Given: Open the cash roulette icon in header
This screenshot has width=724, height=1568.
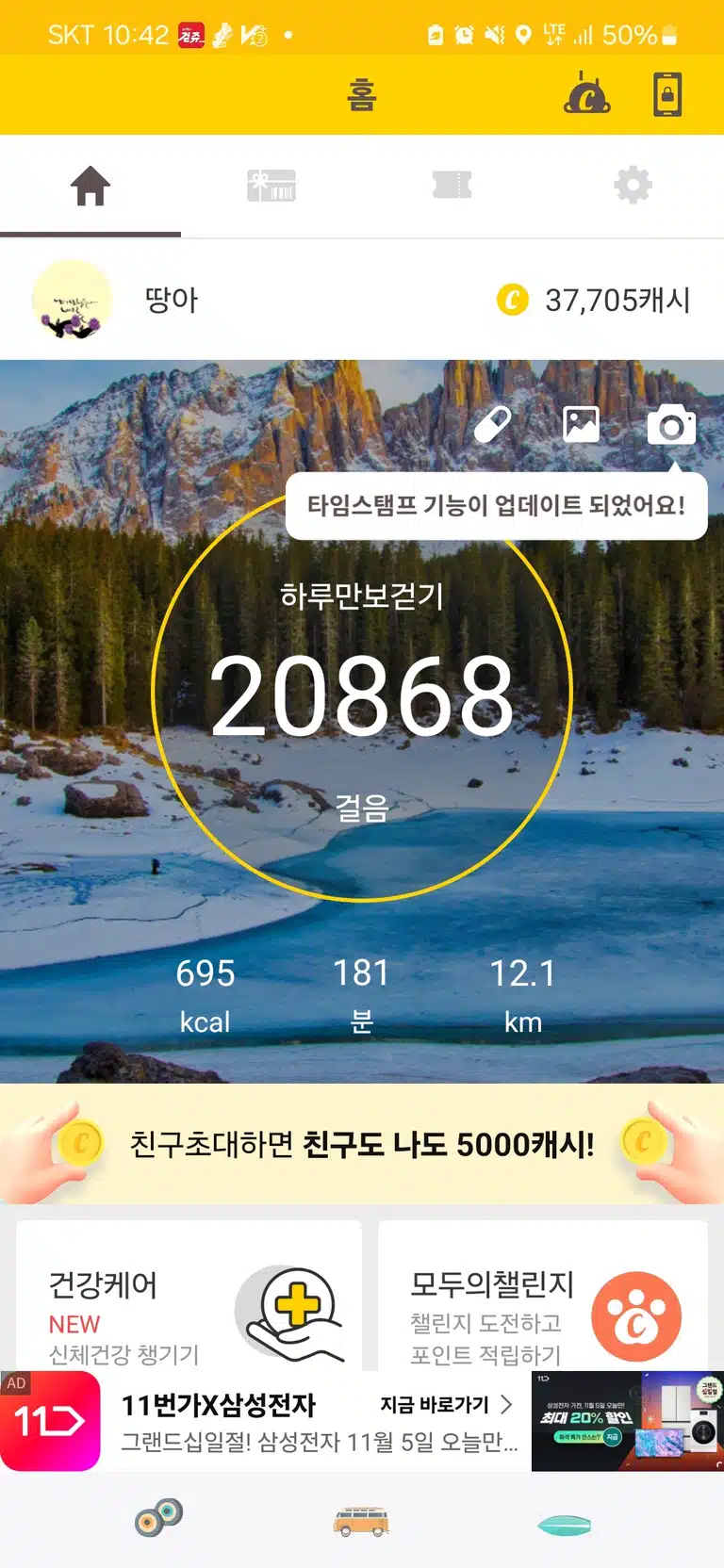Looking at the screenshot, I should pos(586,94).
